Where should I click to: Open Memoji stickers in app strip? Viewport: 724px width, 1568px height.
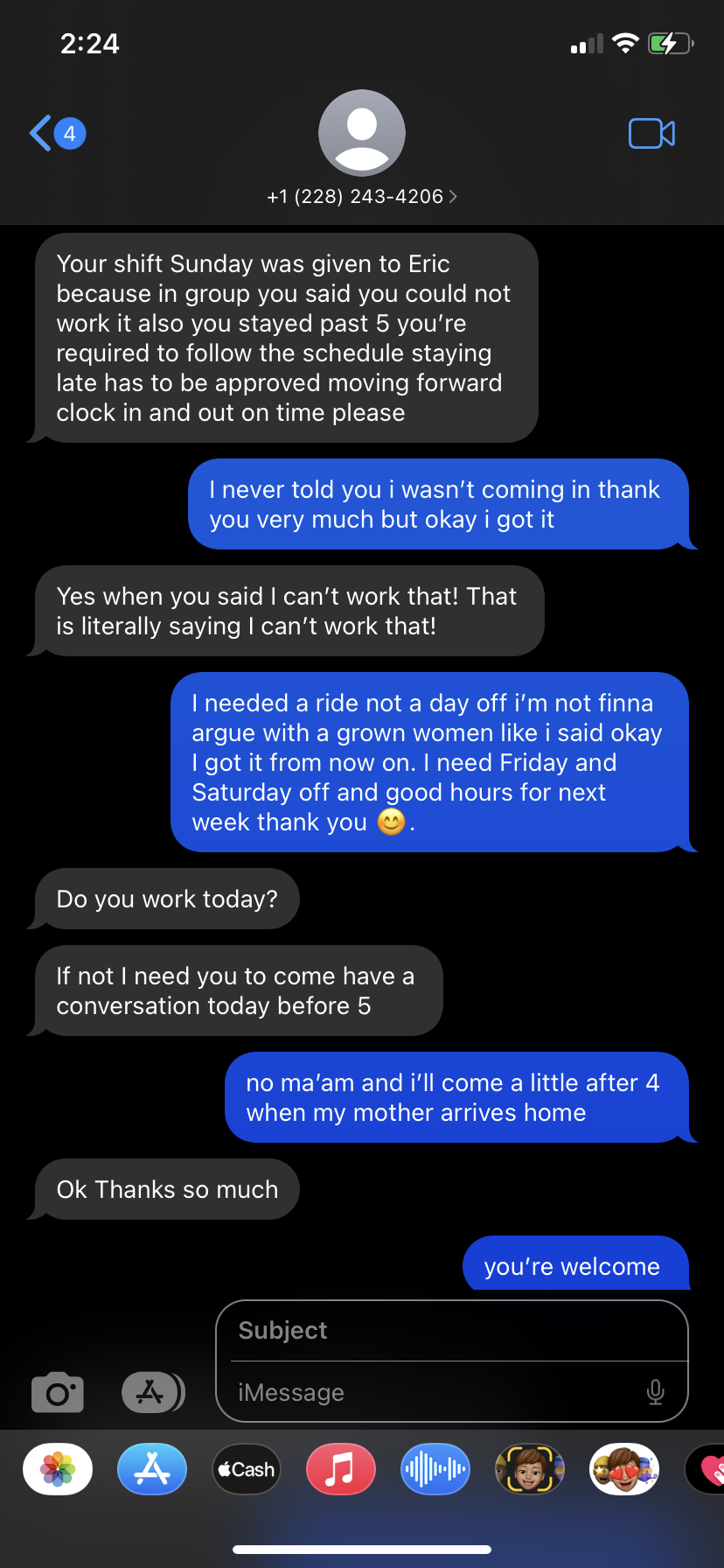coord(624,1469)
